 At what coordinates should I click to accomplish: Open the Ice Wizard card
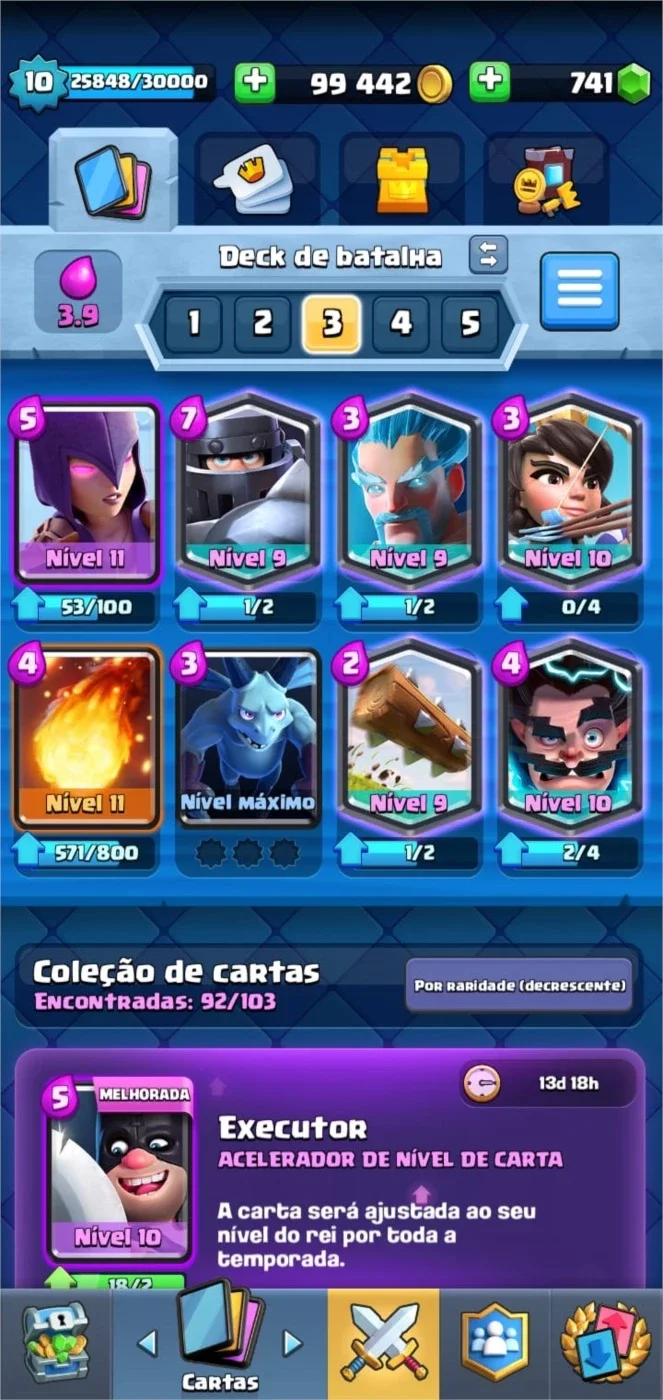click(x=409, y=493)
